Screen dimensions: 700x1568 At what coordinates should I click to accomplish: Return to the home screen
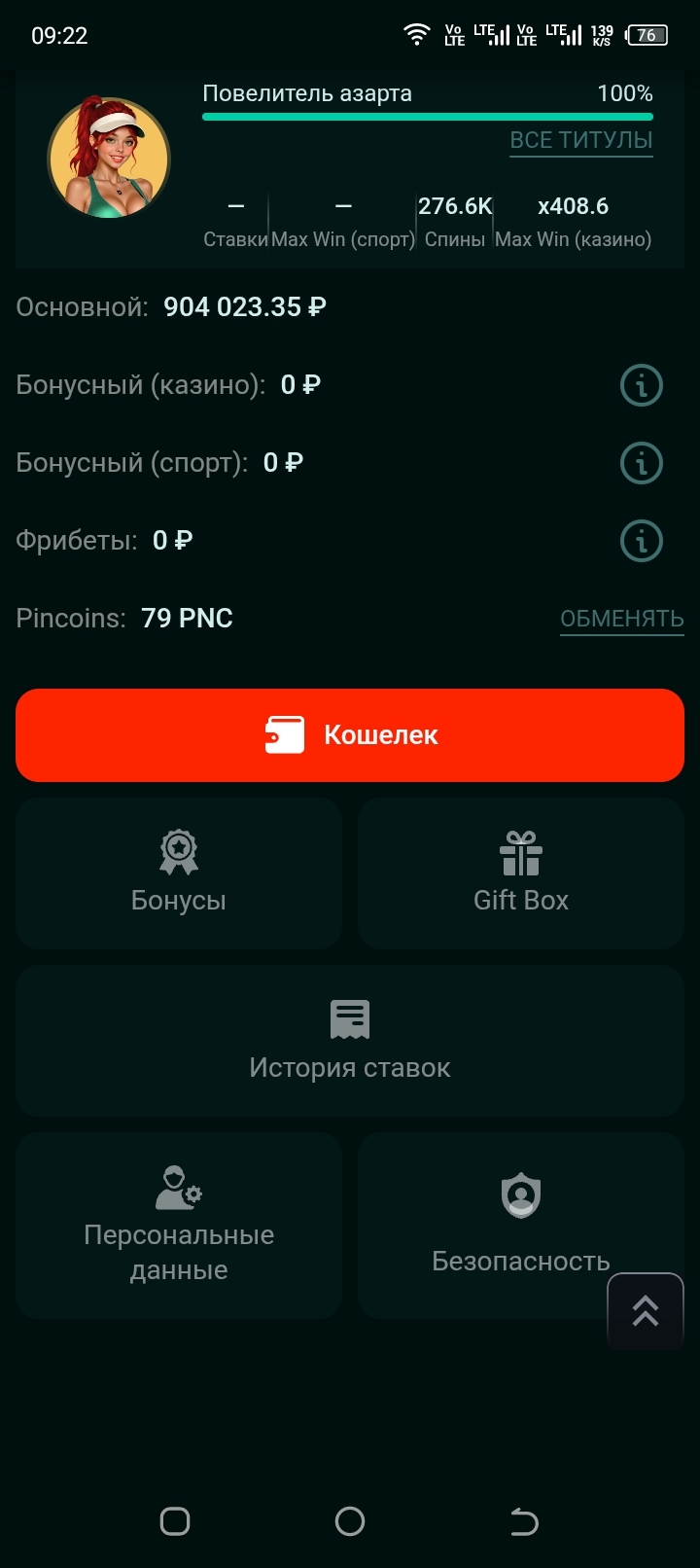coord(350,1521)
